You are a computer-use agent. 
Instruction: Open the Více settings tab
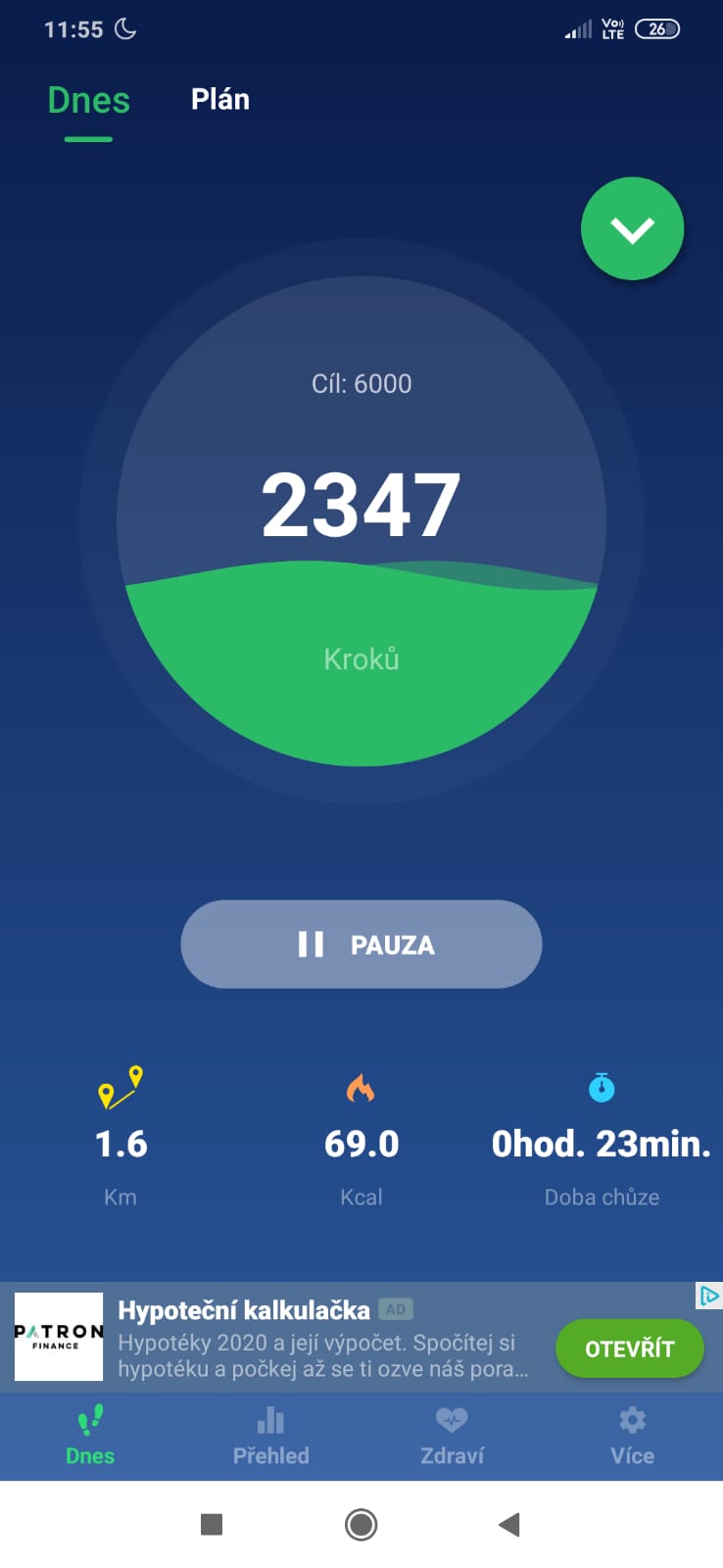[632, 1436]
